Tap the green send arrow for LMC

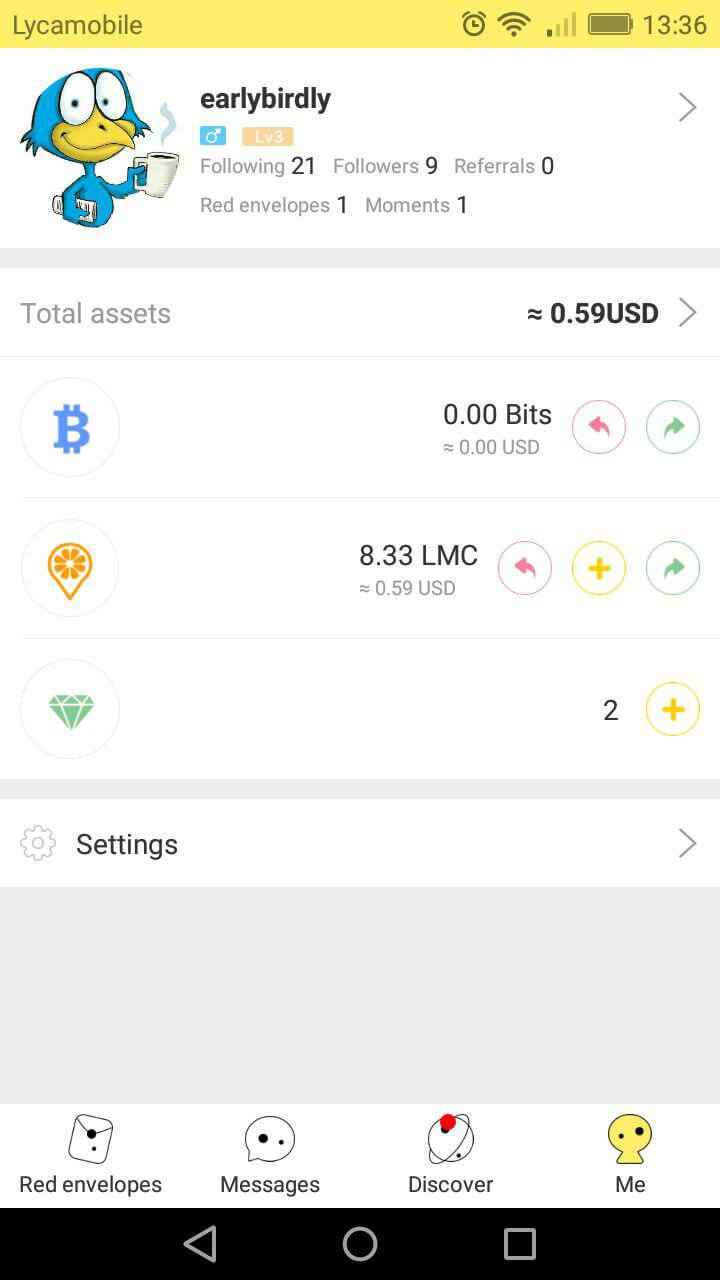(x=673, y=568)
